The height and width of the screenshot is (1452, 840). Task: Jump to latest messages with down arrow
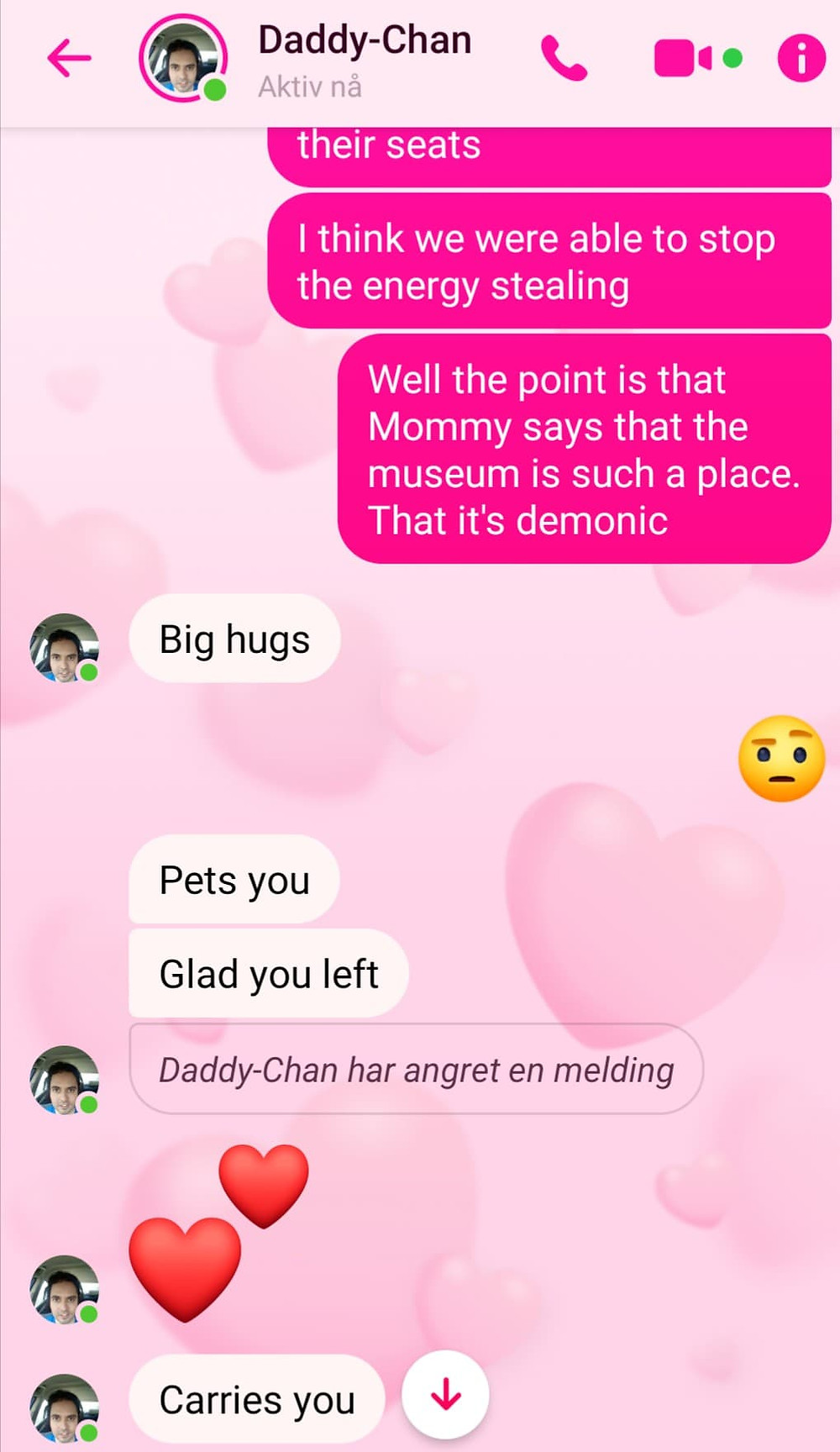point(446,1395)
